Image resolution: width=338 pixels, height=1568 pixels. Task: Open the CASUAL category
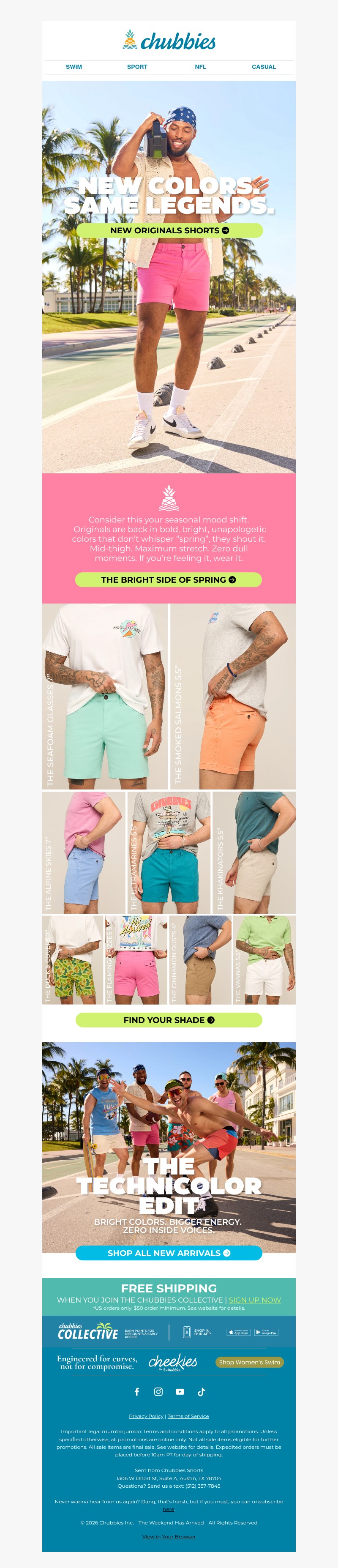click(x=264, y=67)
